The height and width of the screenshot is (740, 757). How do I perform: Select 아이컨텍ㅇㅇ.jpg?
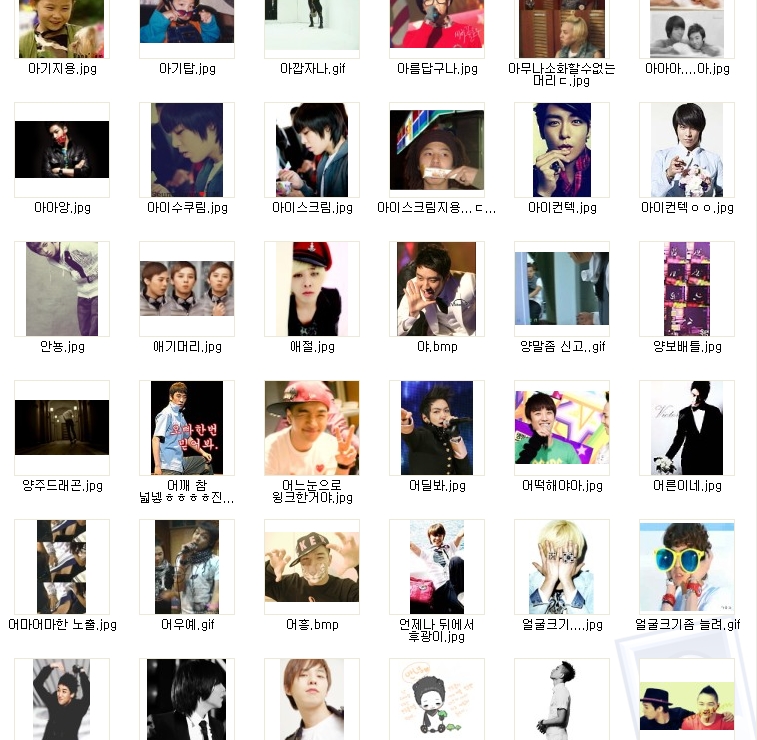point(687,150)
